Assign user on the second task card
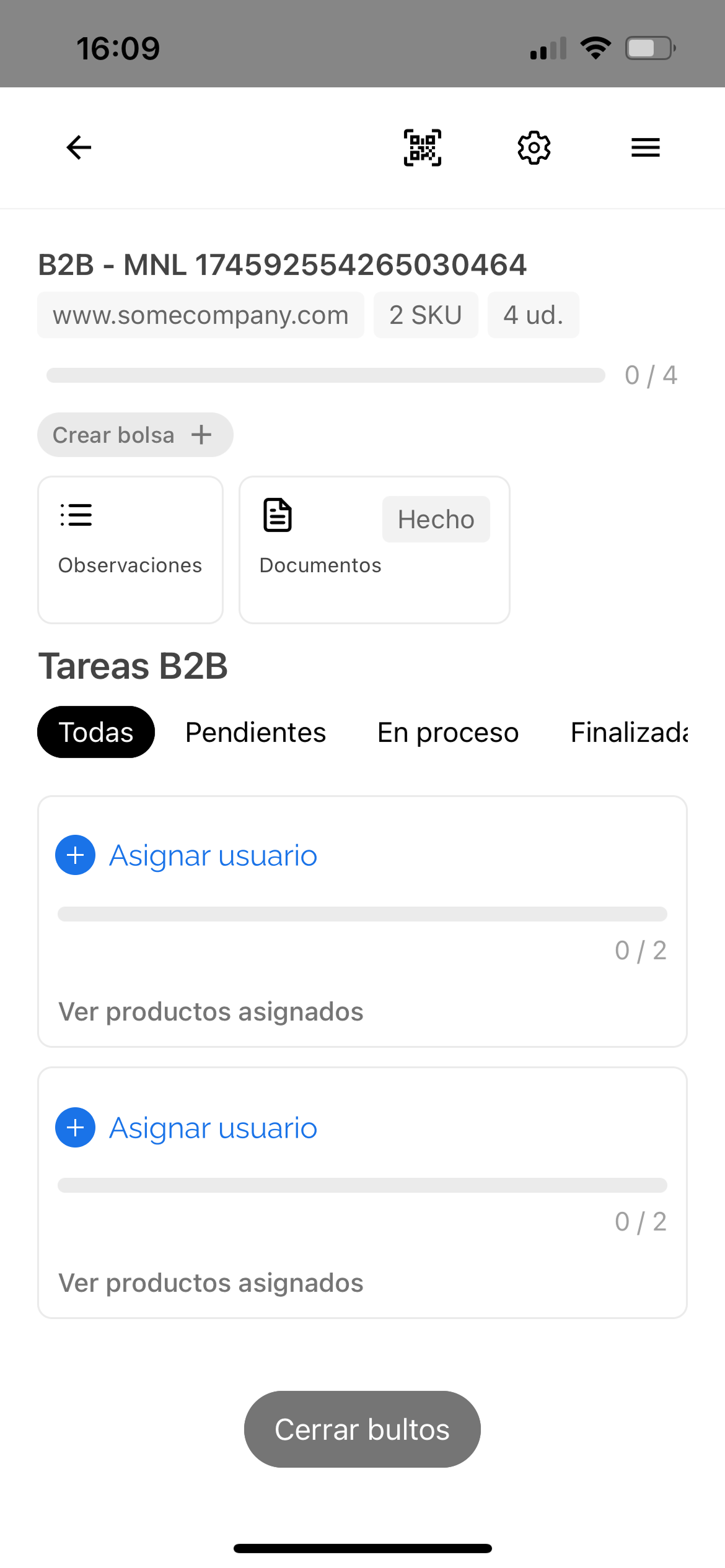 click(x=187, y=1128)
